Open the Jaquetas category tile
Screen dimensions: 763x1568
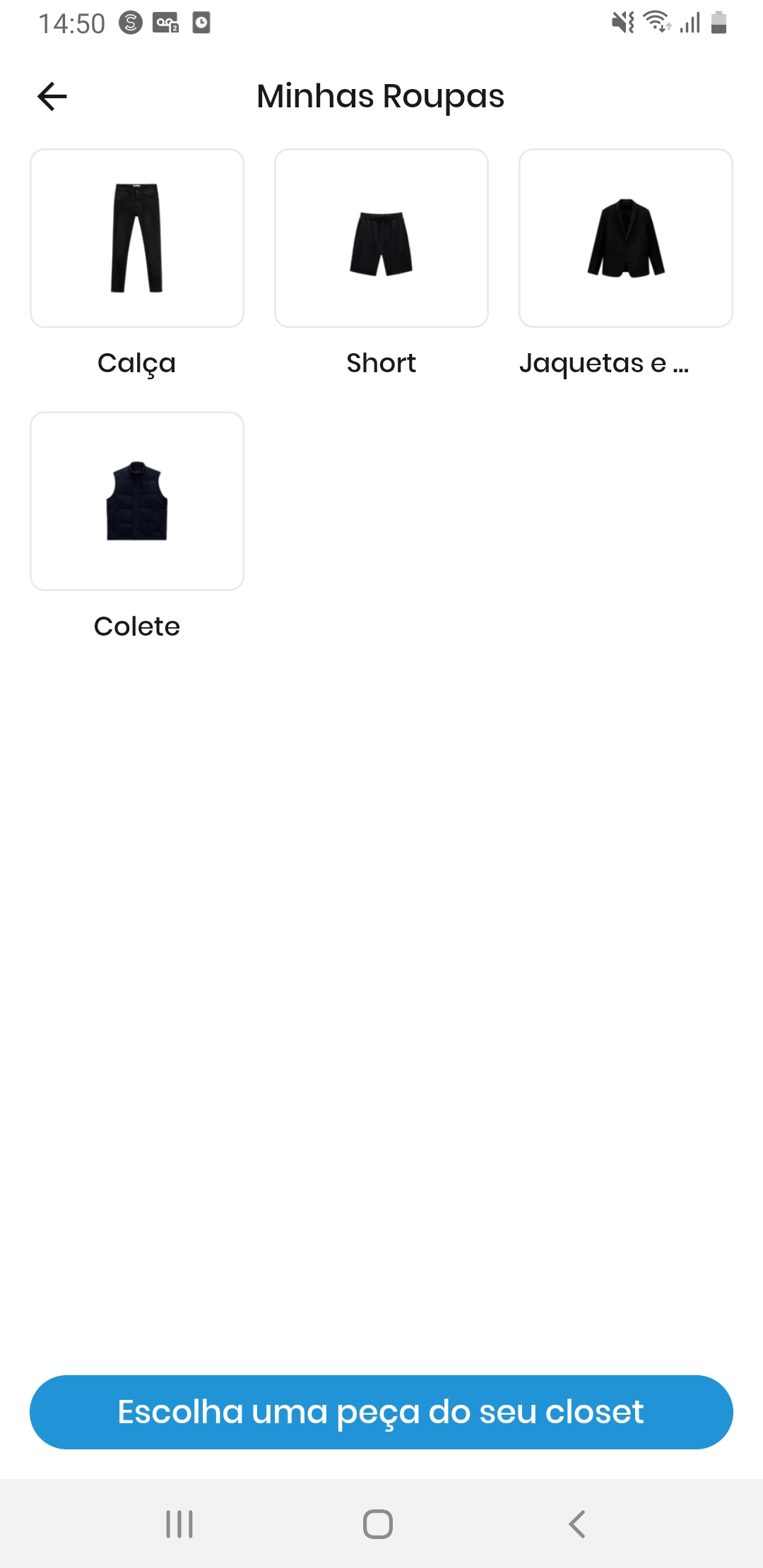[625, 238]
